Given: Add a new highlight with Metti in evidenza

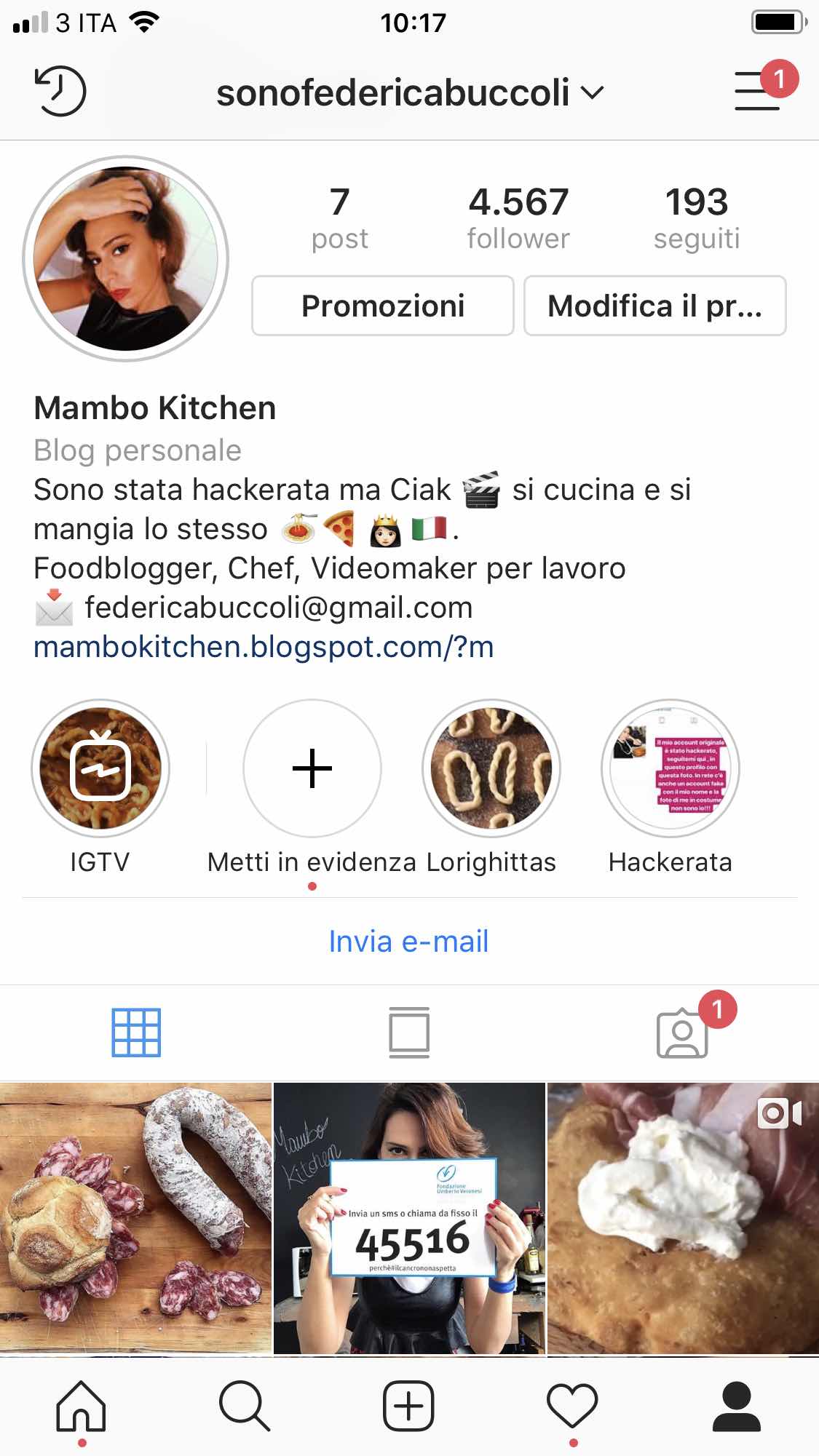Looking at the screenshot, I should [312, 769].
